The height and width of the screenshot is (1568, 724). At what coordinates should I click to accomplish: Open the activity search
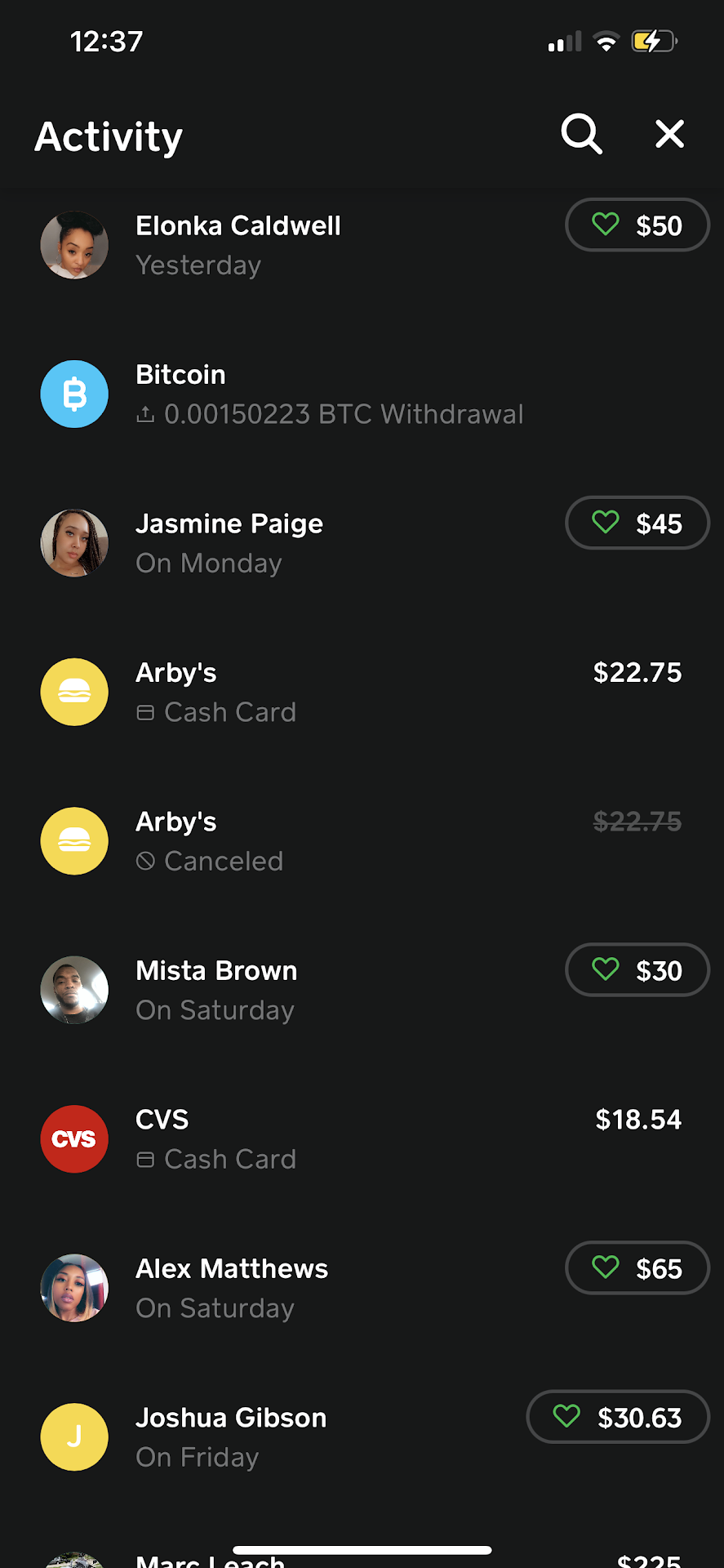(x=581, y=134)
